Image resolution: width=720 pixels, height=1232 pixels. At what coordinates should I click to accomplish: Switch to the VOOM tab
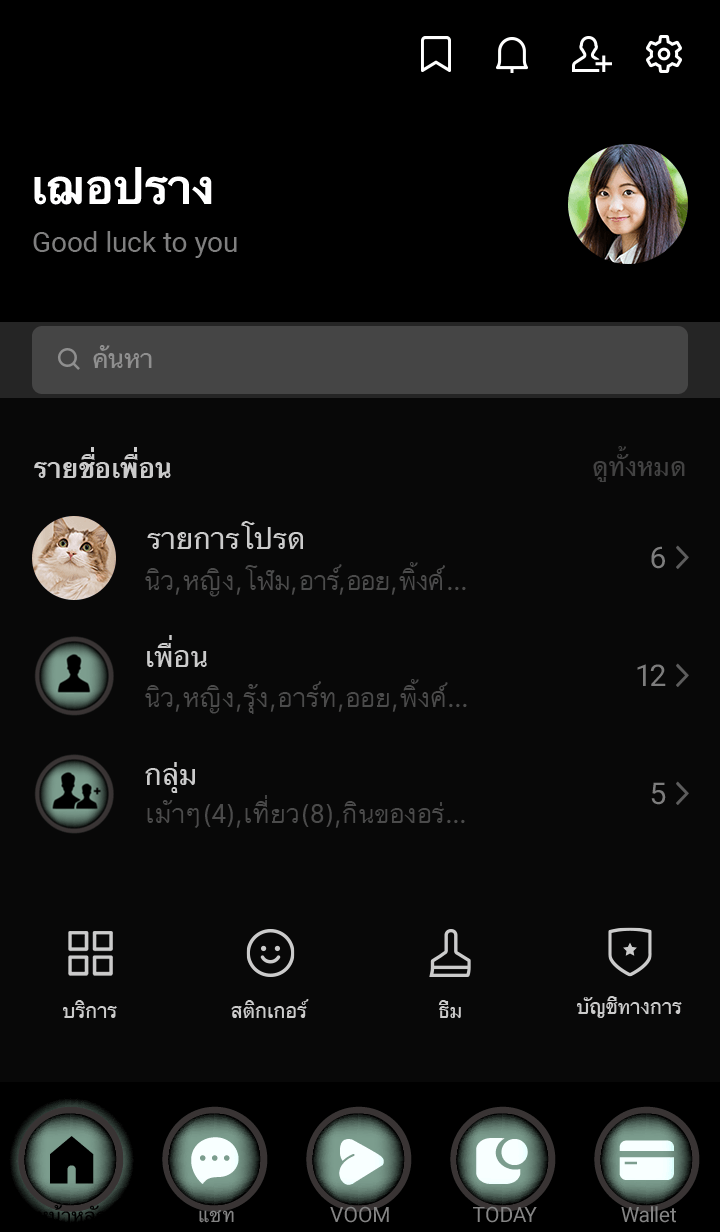click(359, 1162)
